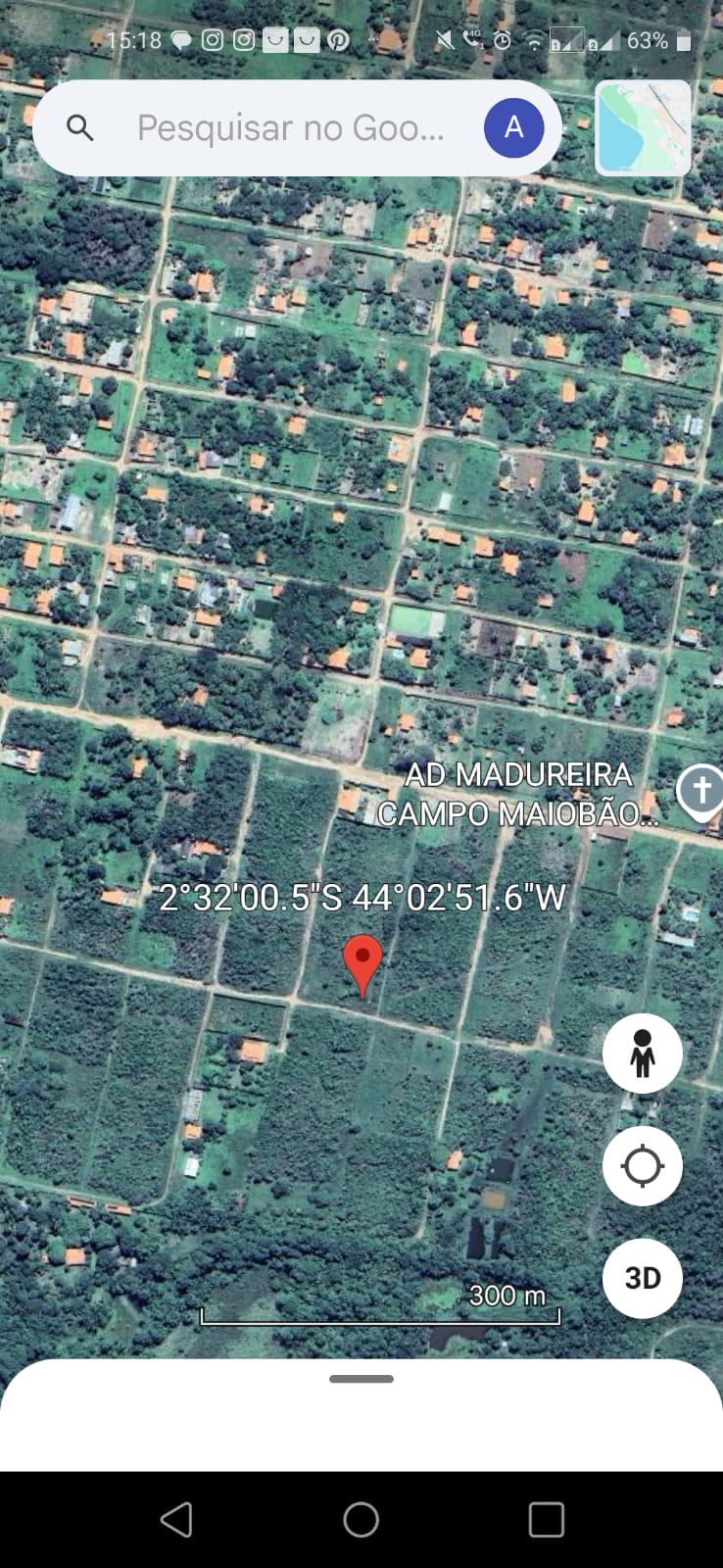Expand the bottom sheet handle
The image size is (723, 1568).
[361, 1379]
